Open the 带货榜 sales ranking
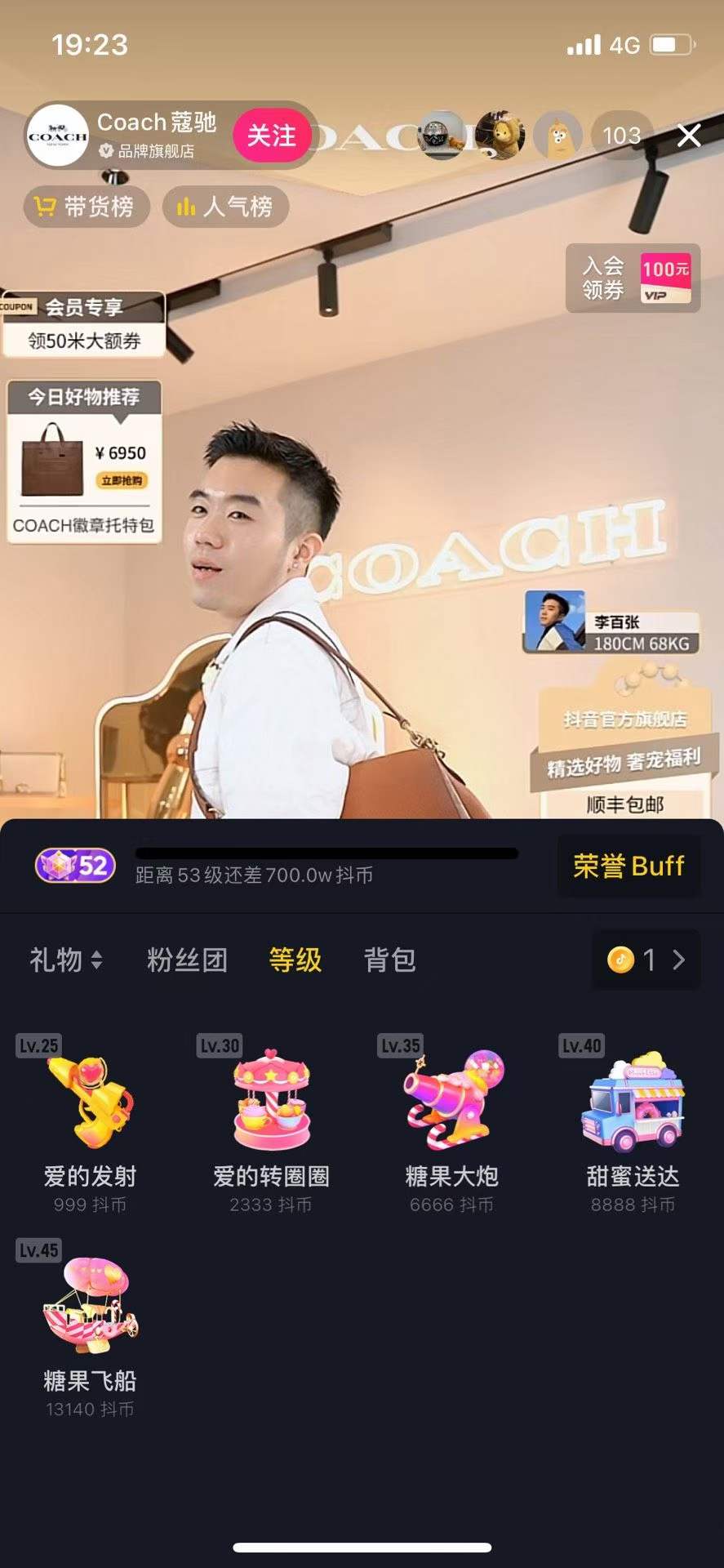Image resolution: width=724 pixels, height=1568 pixels. (x=86, y=207)
